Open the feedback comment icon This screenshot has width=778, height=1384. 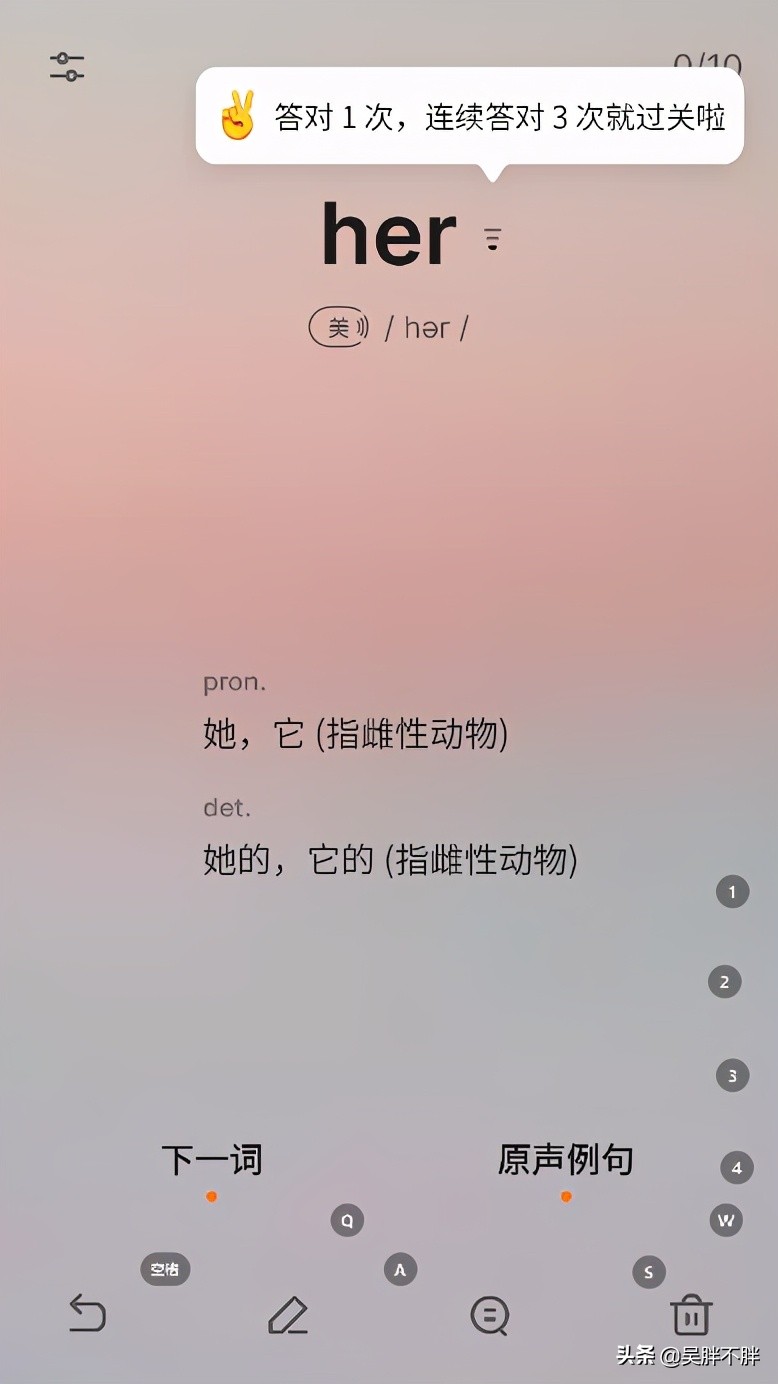[488, 1317]
